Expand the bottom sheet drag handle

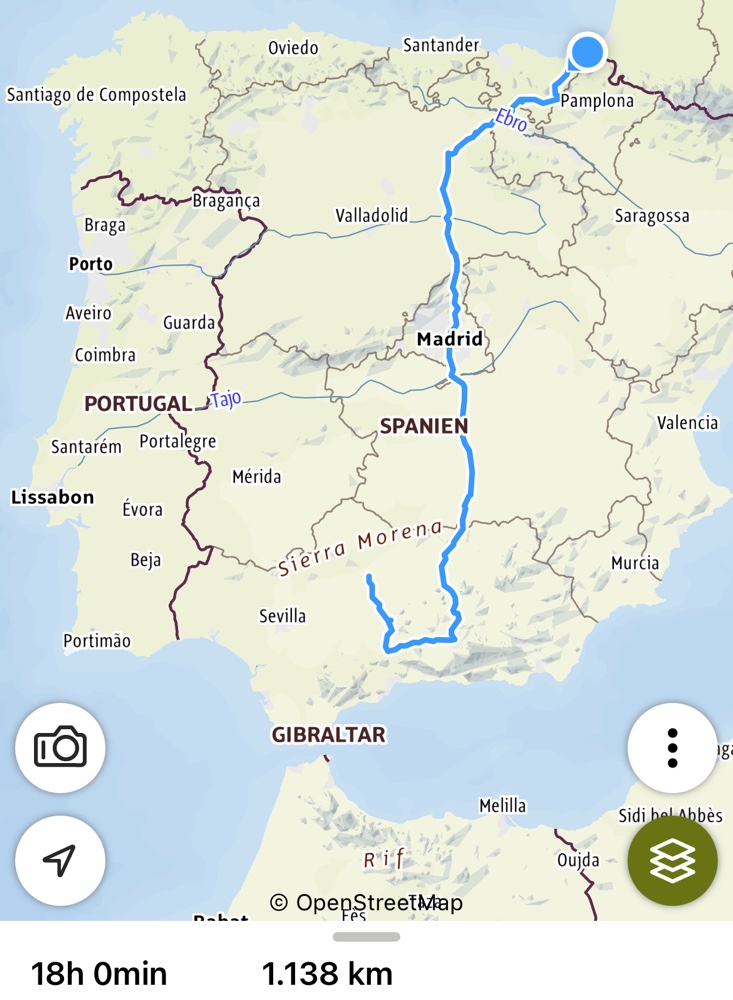pyautogui.click(x=366, y=937)
